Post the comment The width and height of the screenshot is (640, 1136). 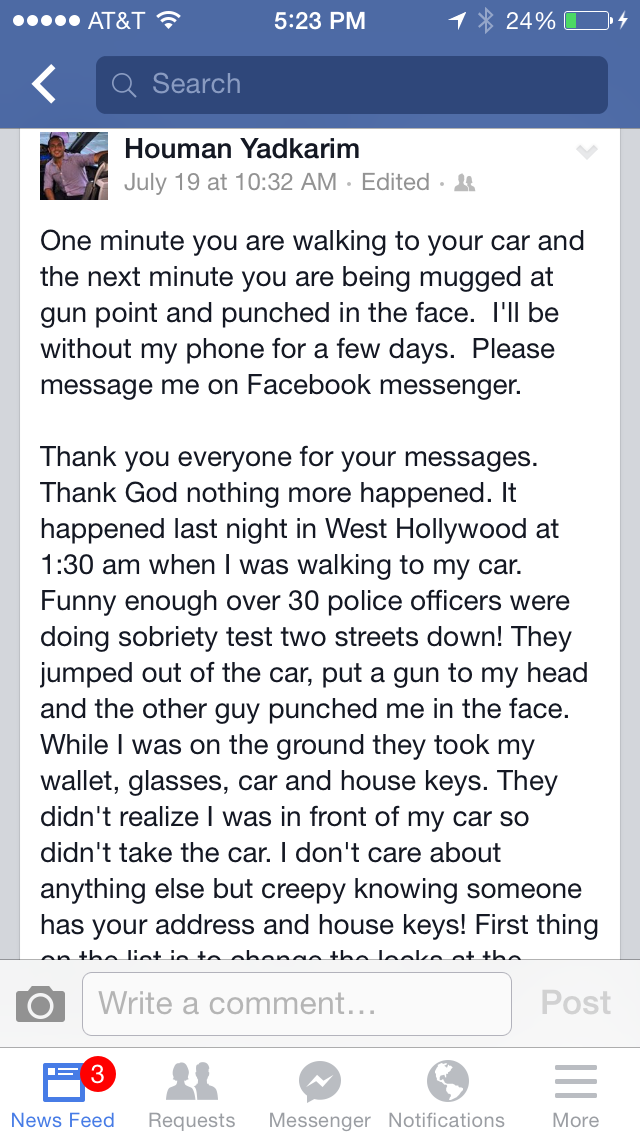(575, 1003)
